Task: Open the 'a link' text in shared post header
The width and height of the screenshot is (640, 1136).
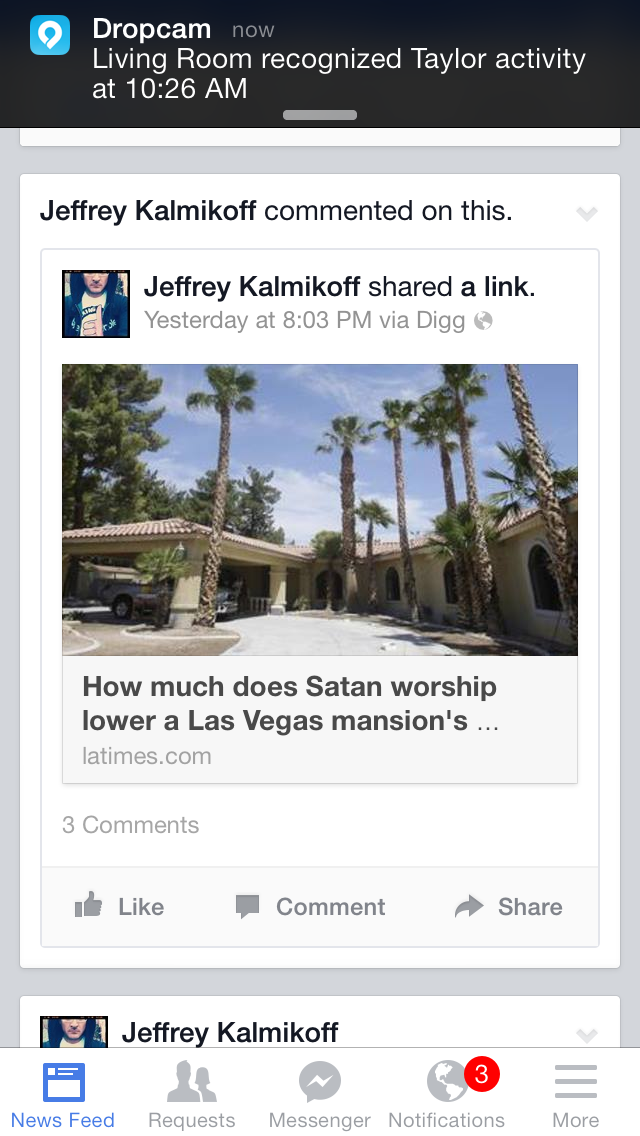Action: coord(496,287)
